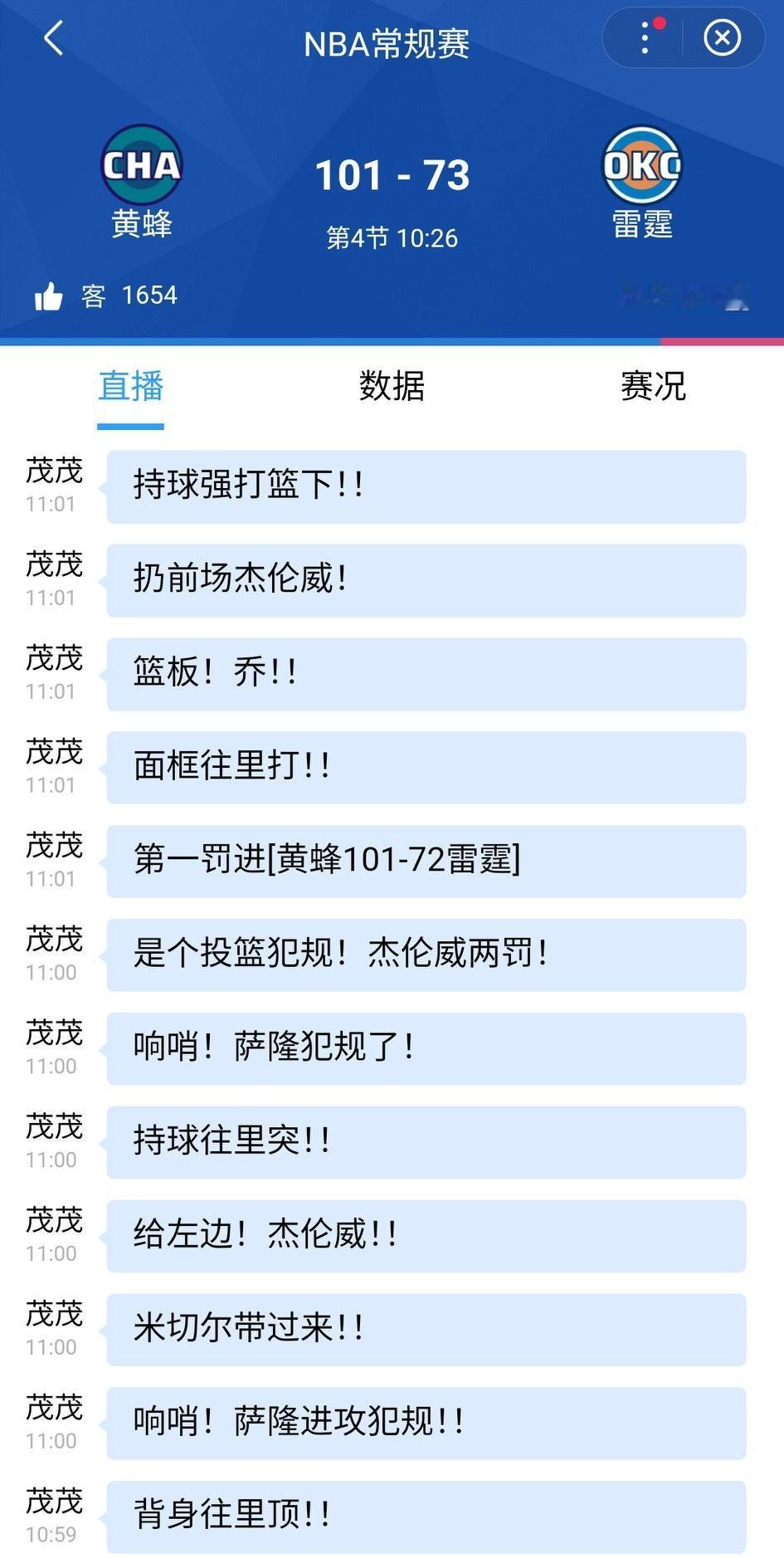
Task: Open the 持球强打篮下 commentary bubble
Action: pyautogui.click(x=425, y=487)
